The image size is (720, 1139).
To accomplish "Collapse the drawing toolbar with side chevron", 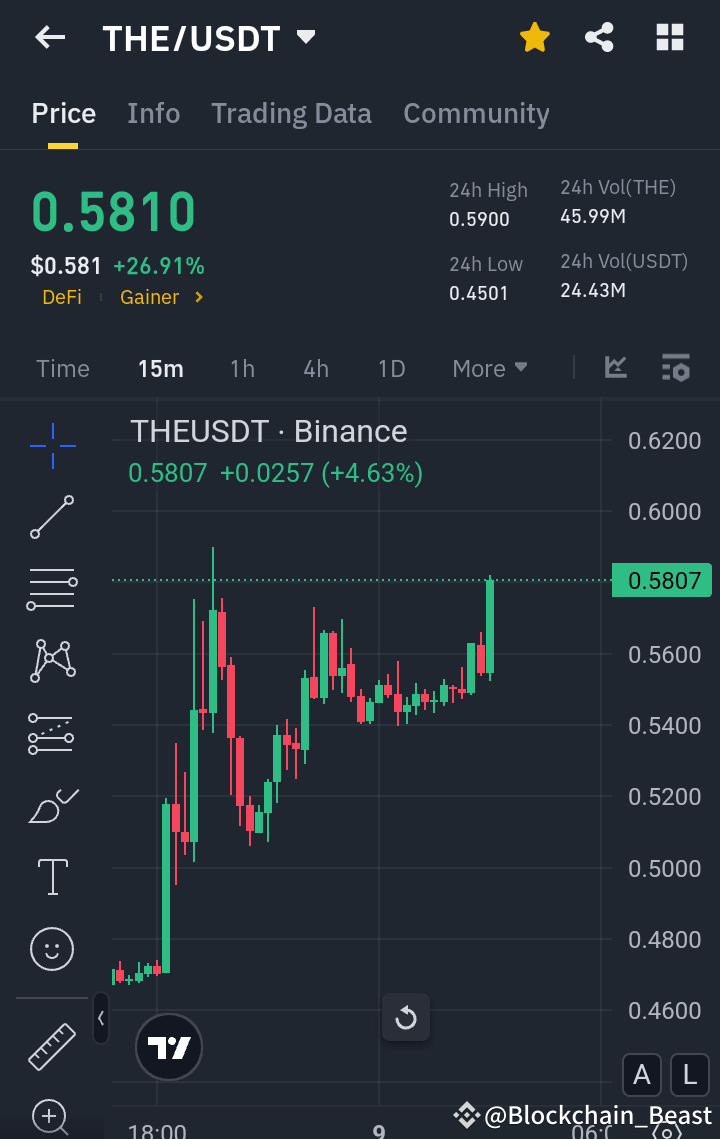I will point(101,1019).
